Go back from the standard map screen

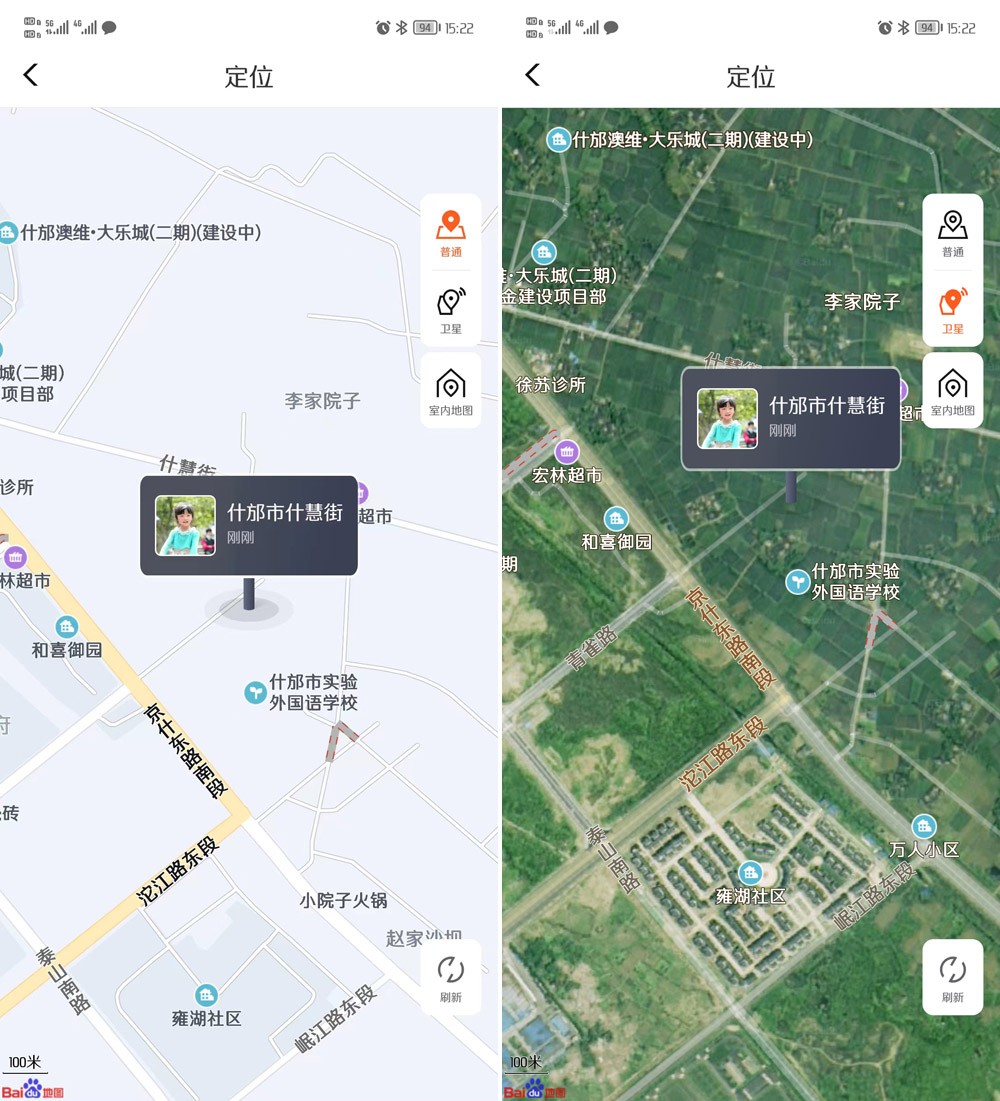(31, 75)
